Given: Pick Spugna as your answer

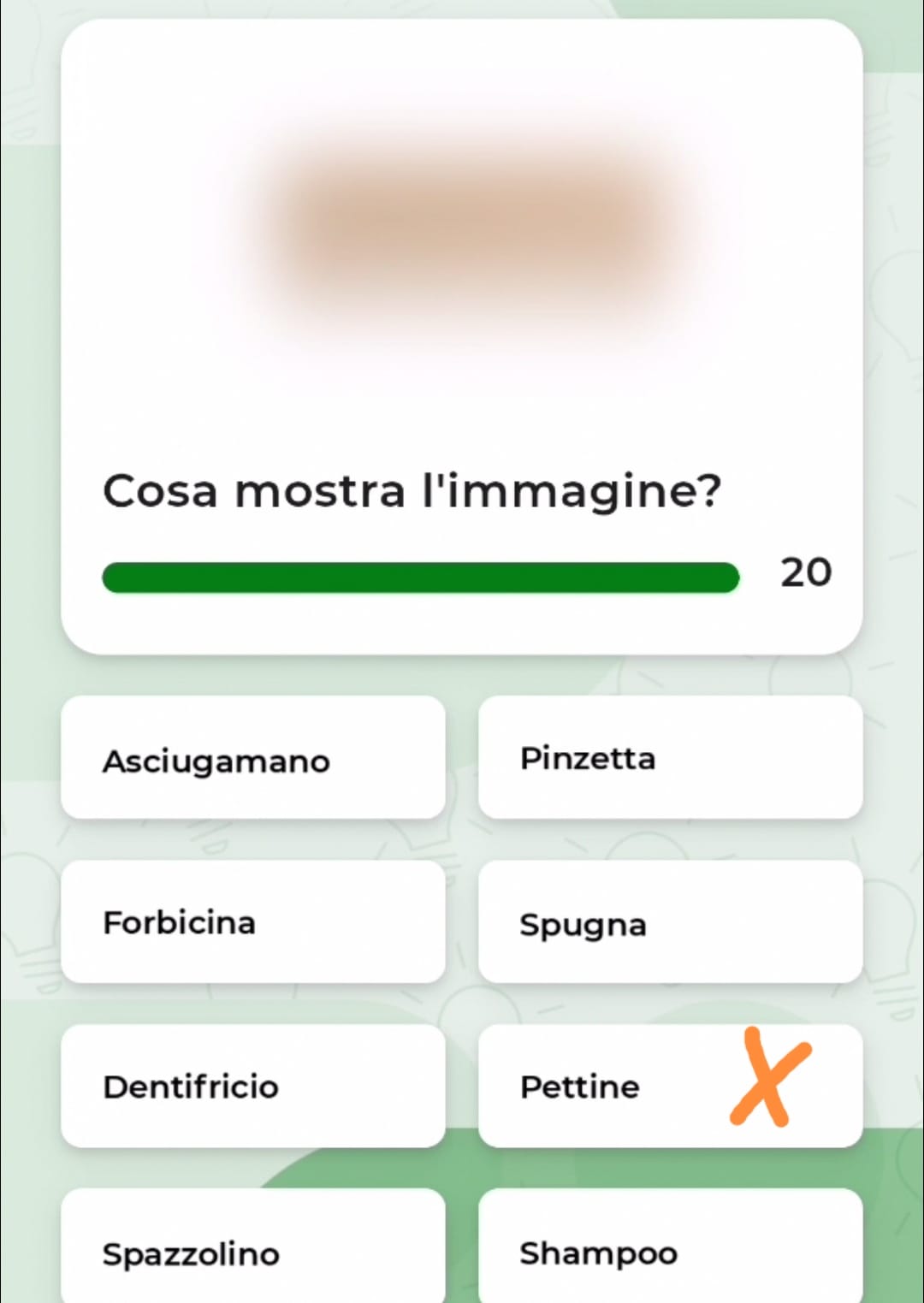Looking at the screenshot, I should 670,922.
